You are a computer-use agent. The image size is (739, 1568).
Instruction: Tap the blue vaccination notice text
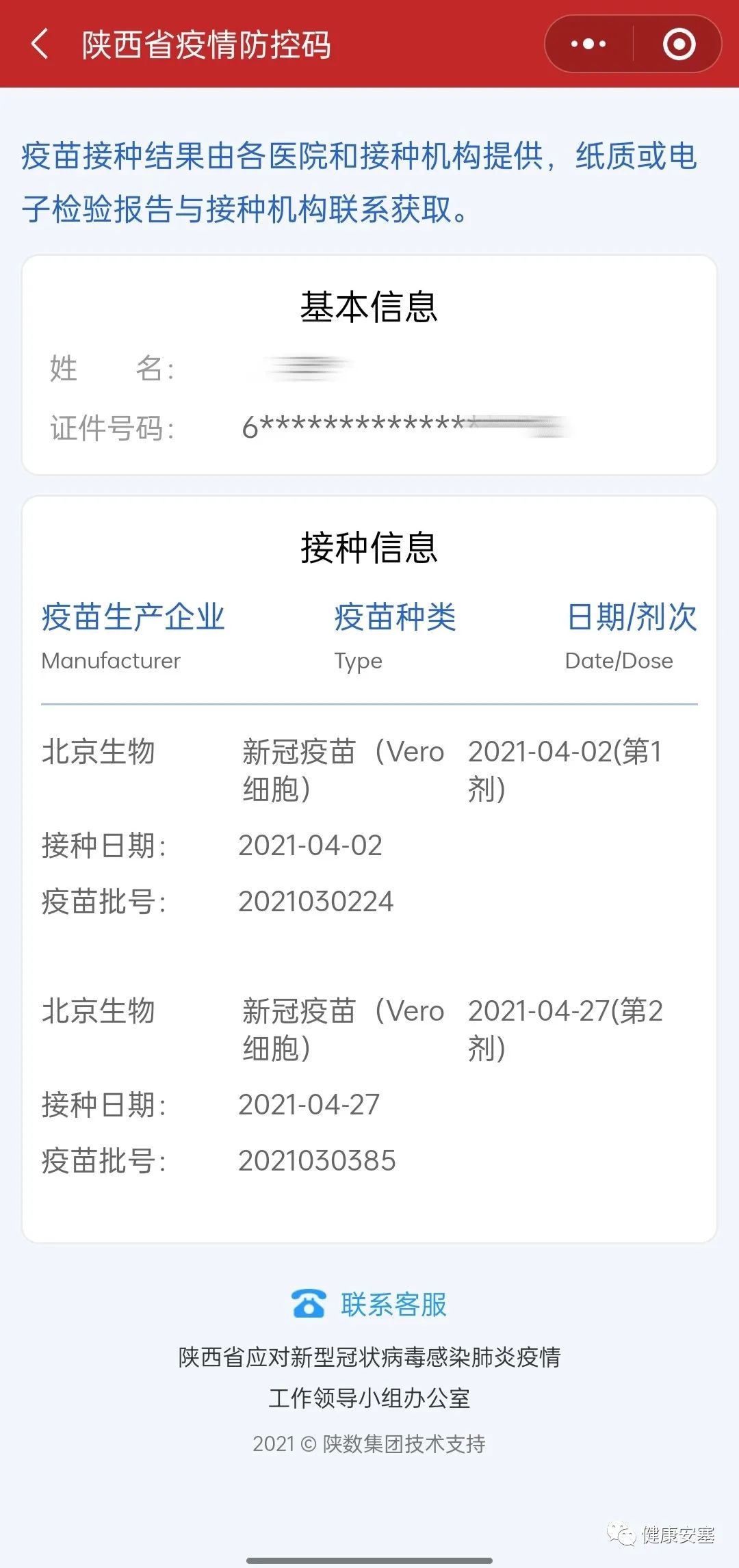(359, 183)
